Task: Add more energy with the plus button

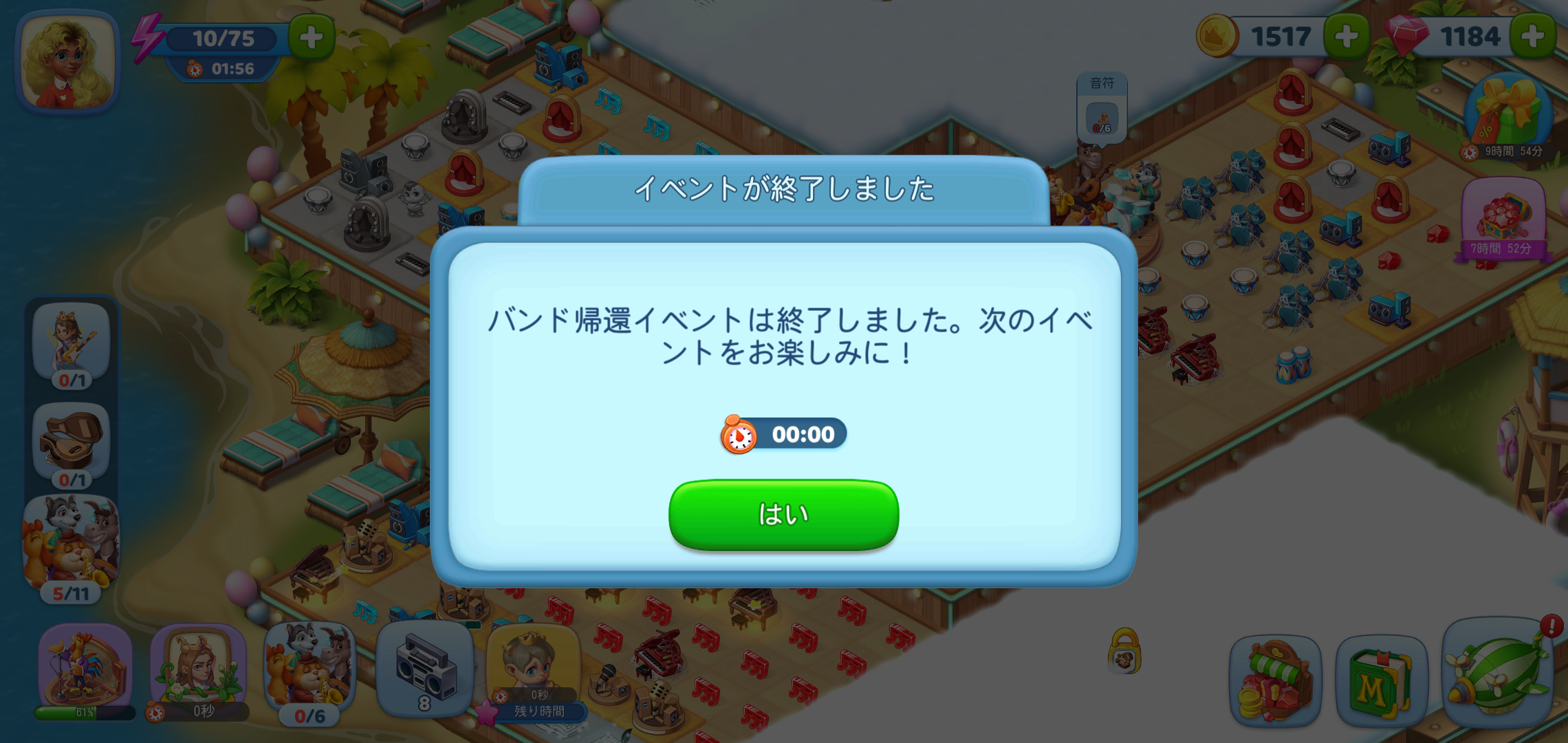Action: click(x=311, y=37)
